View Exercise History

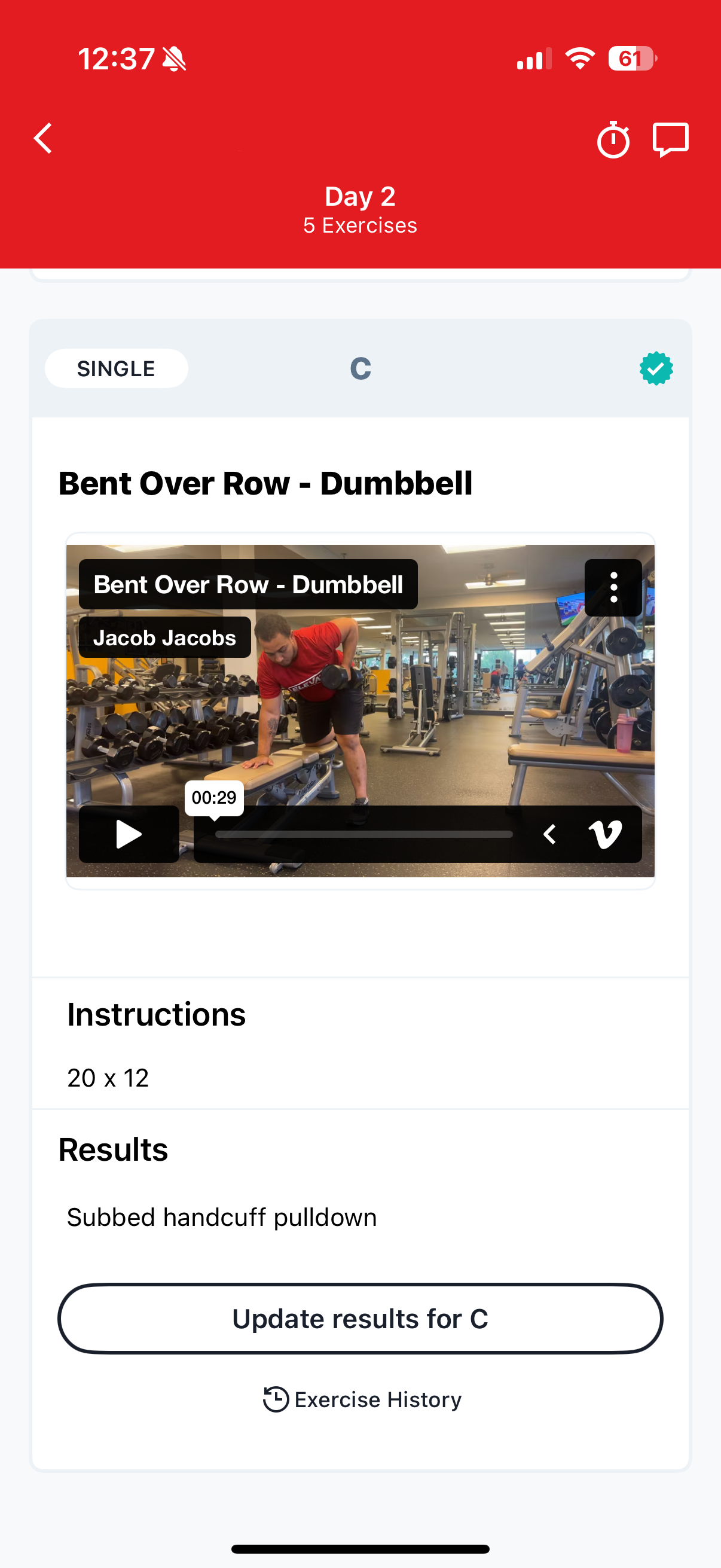tap(363, 1399)
